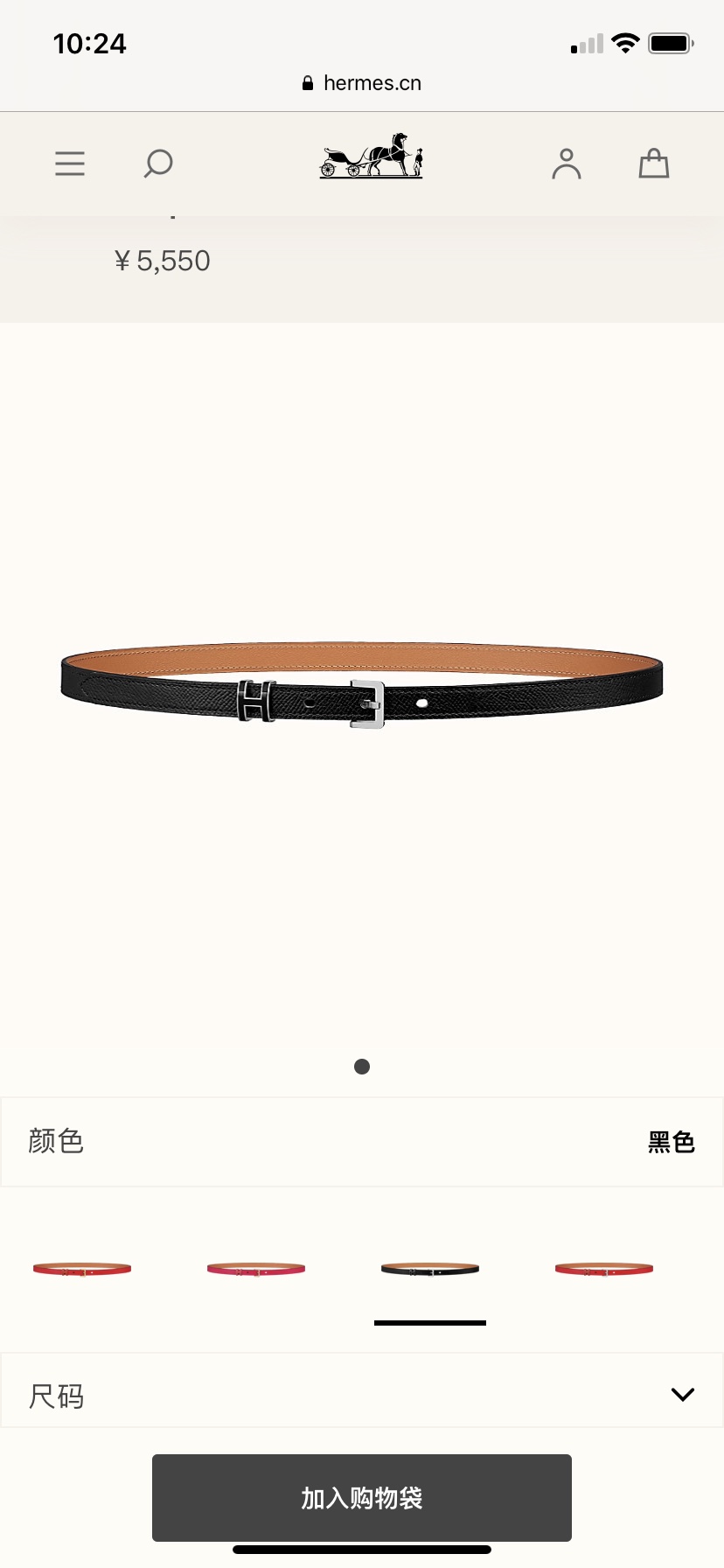The image size is (724, 1568).
Task: Choose the black belt color option
Action: click(430, 1269)
